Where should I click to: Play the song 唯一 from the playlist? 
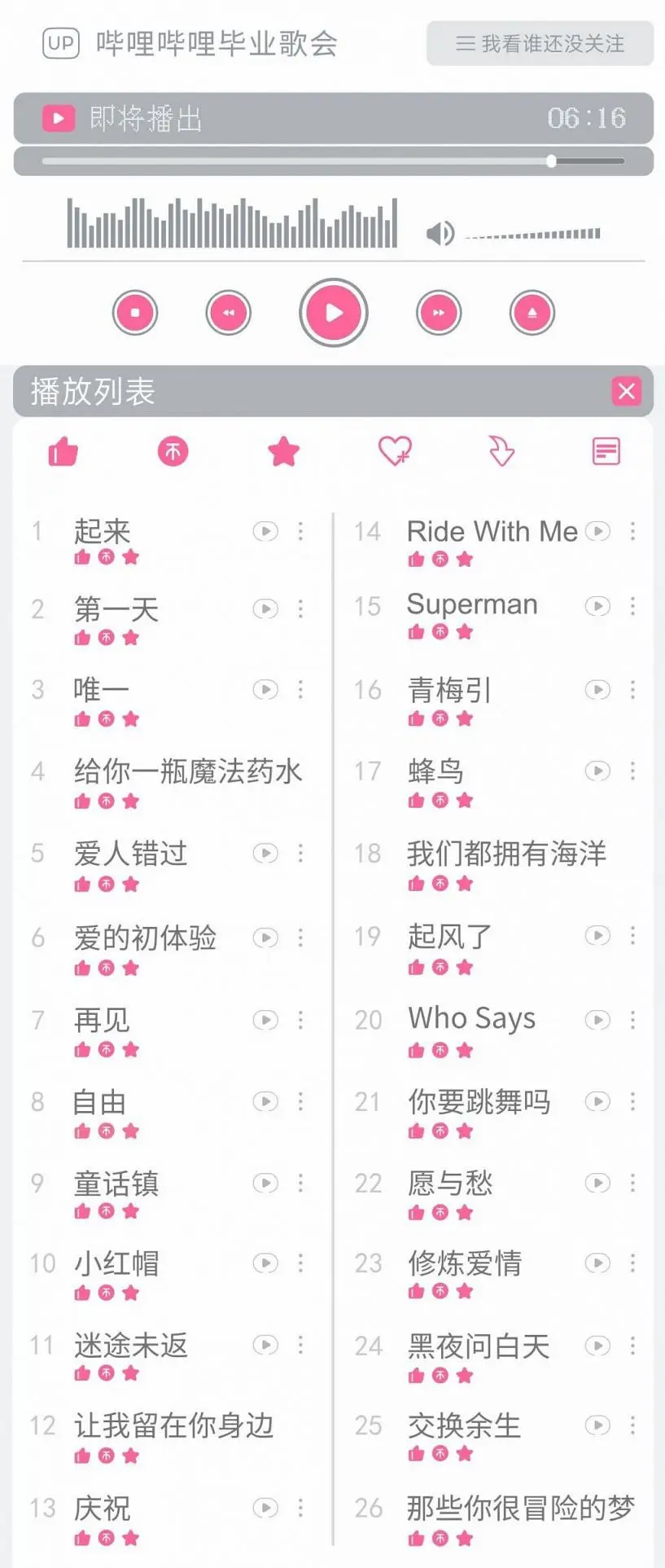click(265, 689)
